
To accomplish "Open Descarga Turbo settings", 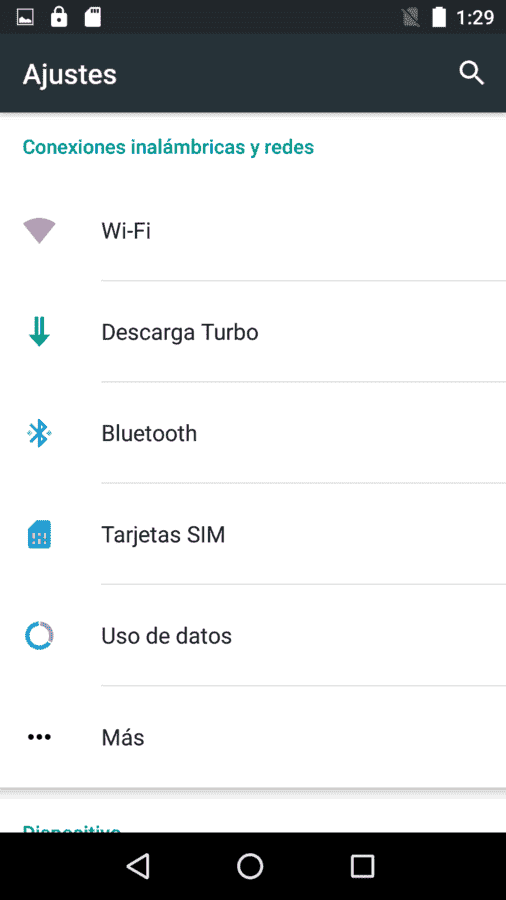I will [253, 332].
